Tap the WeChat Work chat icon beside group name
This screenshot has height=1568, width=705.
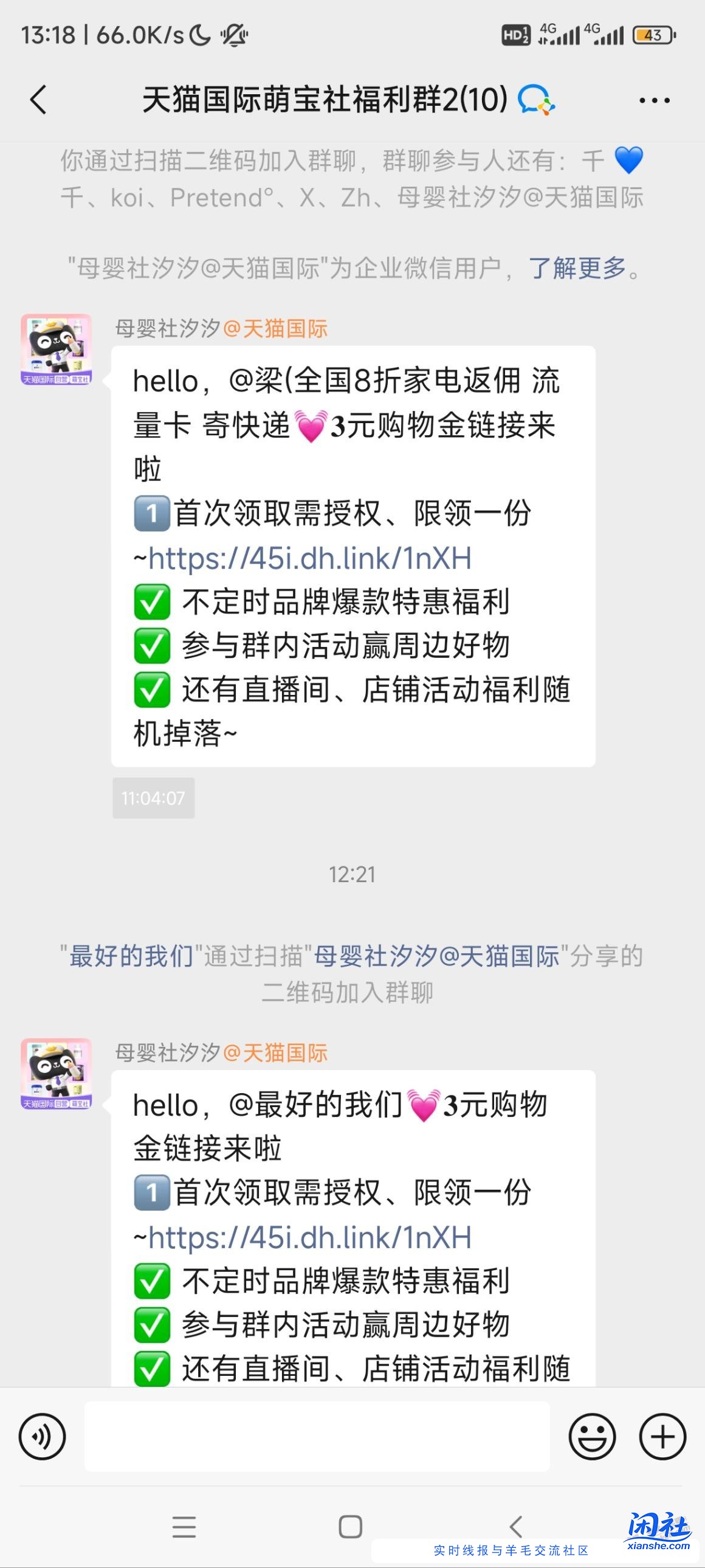535,100
